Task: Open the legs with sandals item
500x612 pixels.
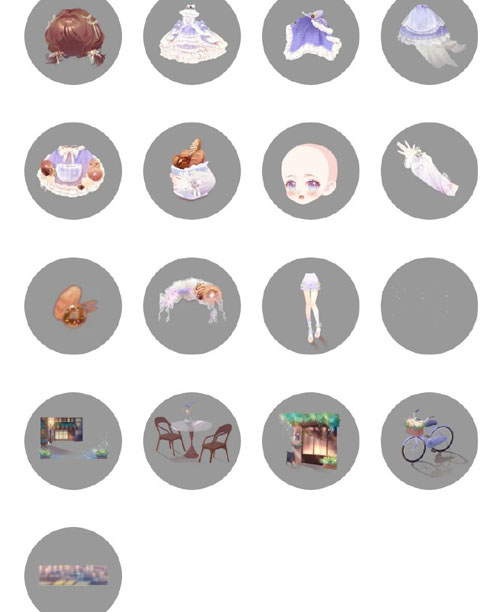Action: [x=311, y=306]
